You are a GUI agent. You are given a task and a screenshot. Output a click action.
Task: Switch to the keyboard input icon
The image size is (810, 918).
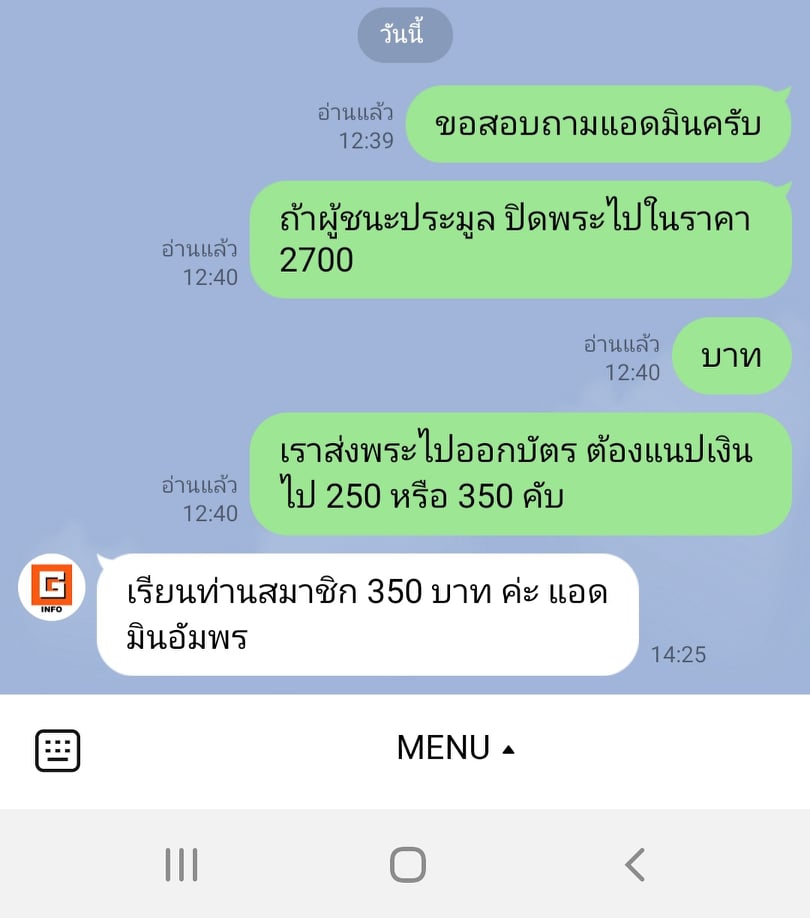(x=58, y=750)
